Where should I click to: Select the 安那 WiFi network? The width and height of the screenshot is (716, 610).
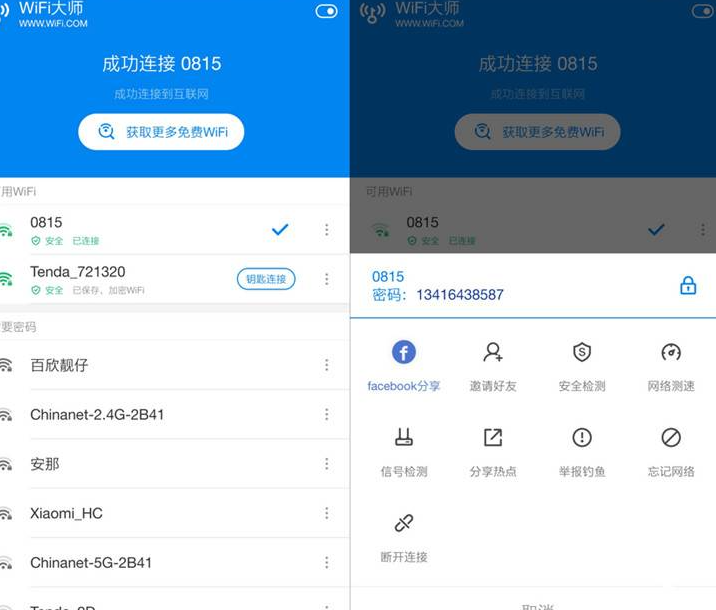(150, 464)
